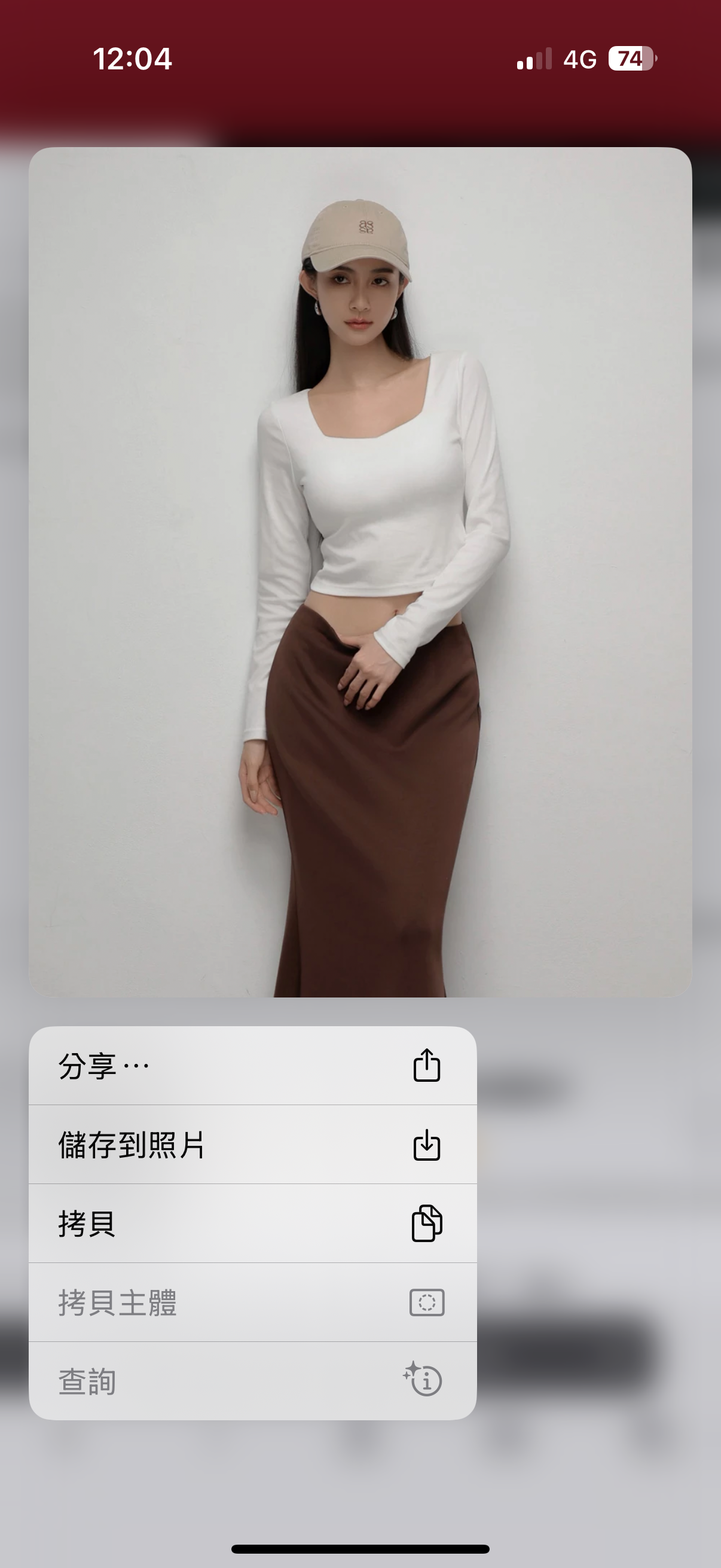This screenshot has height=1568, width=721.
Task: Open the image preview above the menu
Action: click(359, 572)
